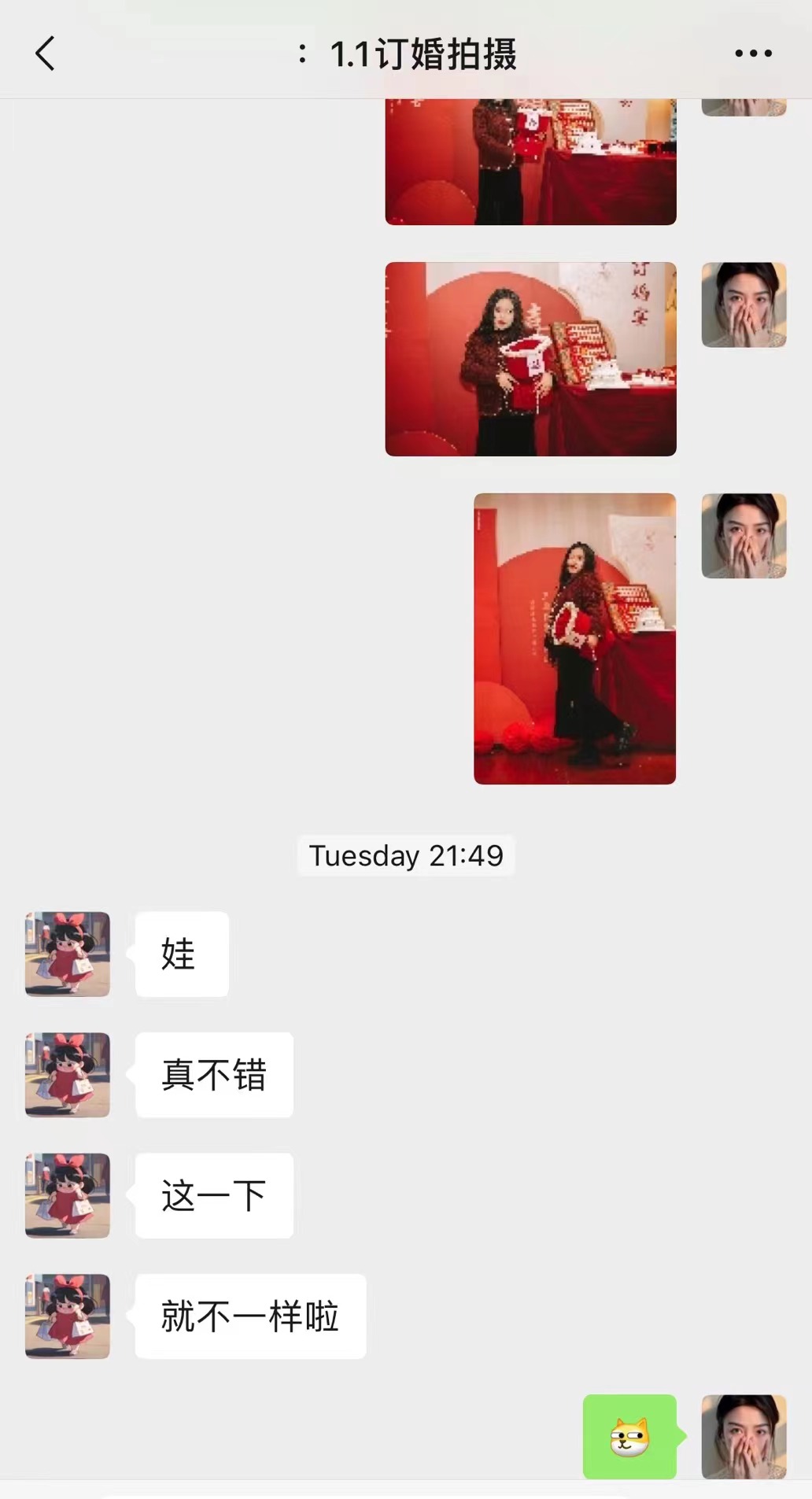Open the tall portrait photo above Tuesday 21:49
The height and width of the screenshot is (1499, 812).
coord(574,638)
